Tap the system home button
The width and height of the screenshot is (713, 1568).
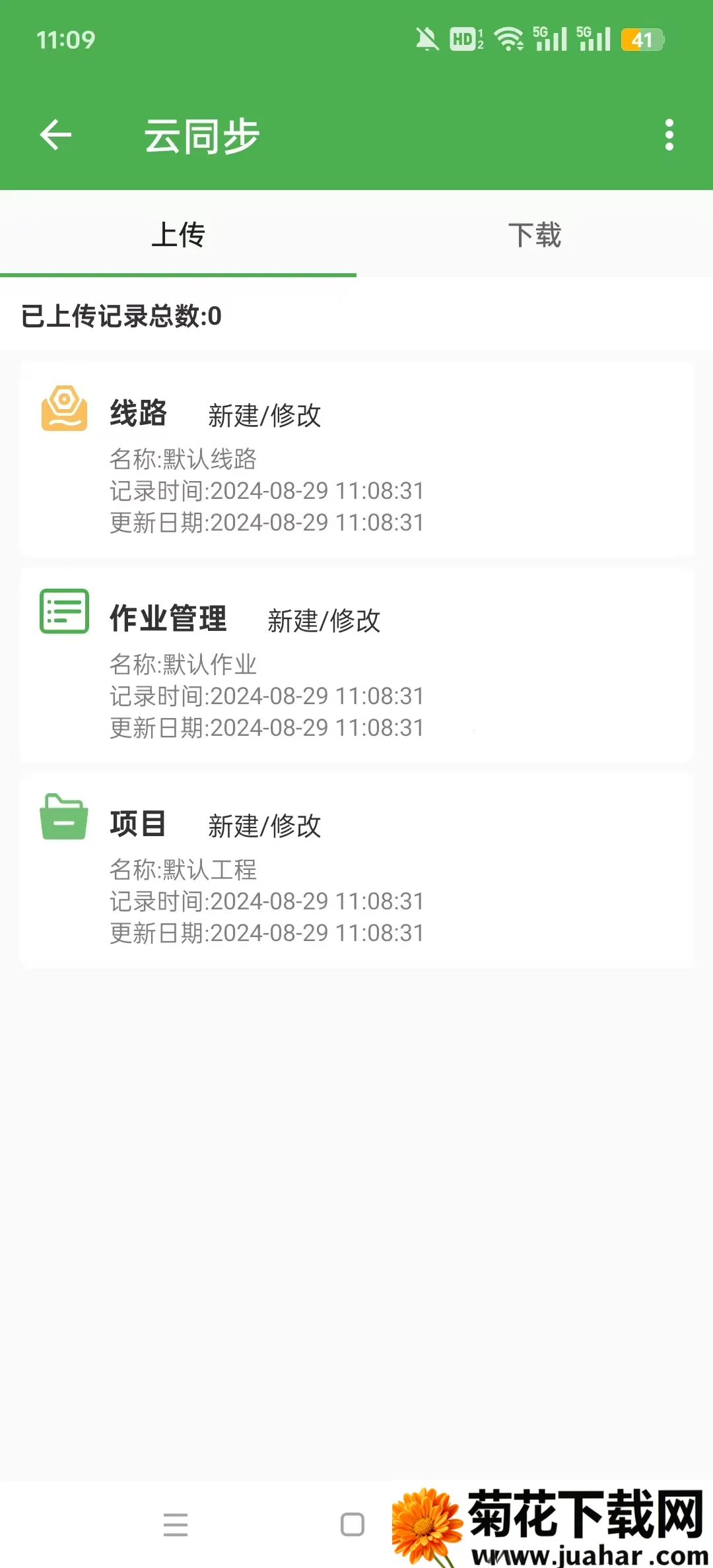353,1524
